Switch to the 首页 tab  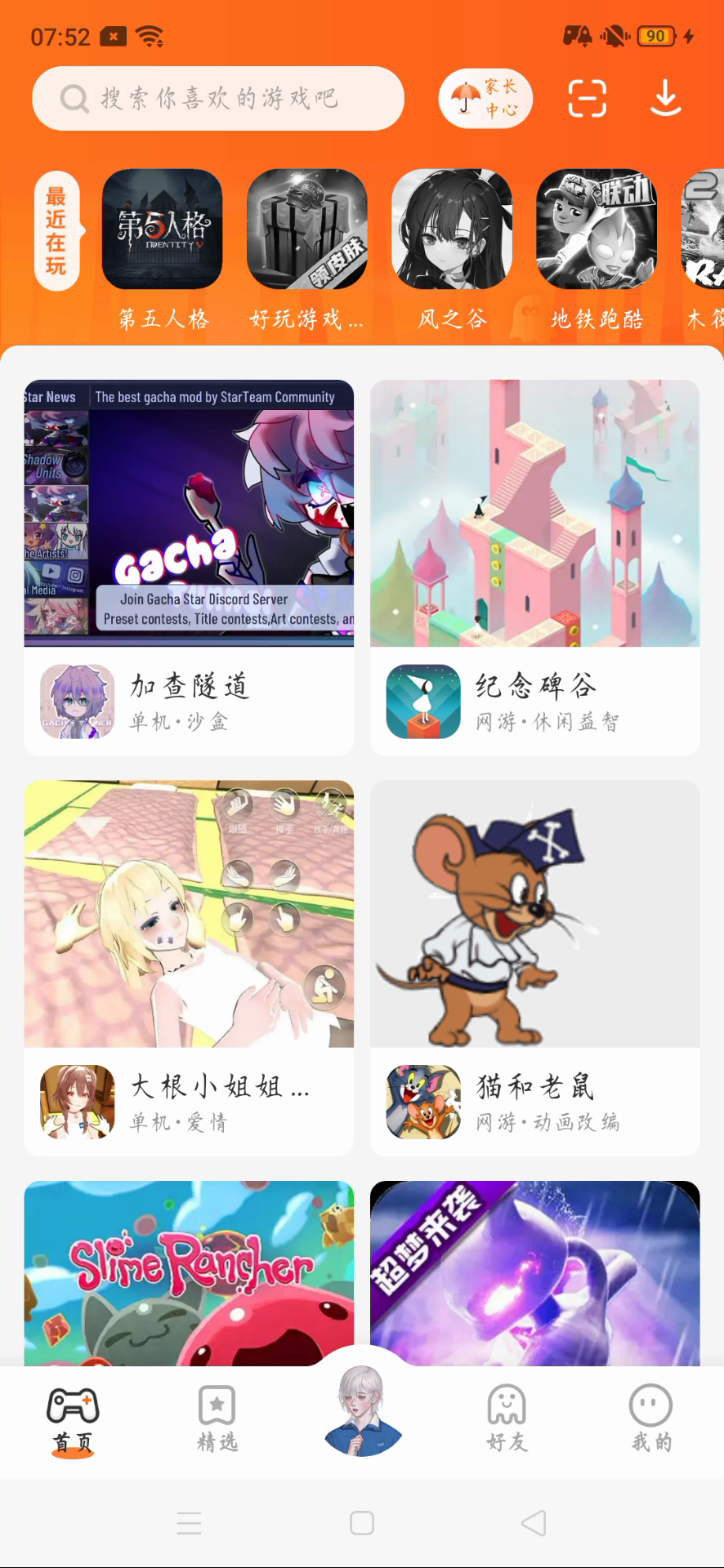73,1420
